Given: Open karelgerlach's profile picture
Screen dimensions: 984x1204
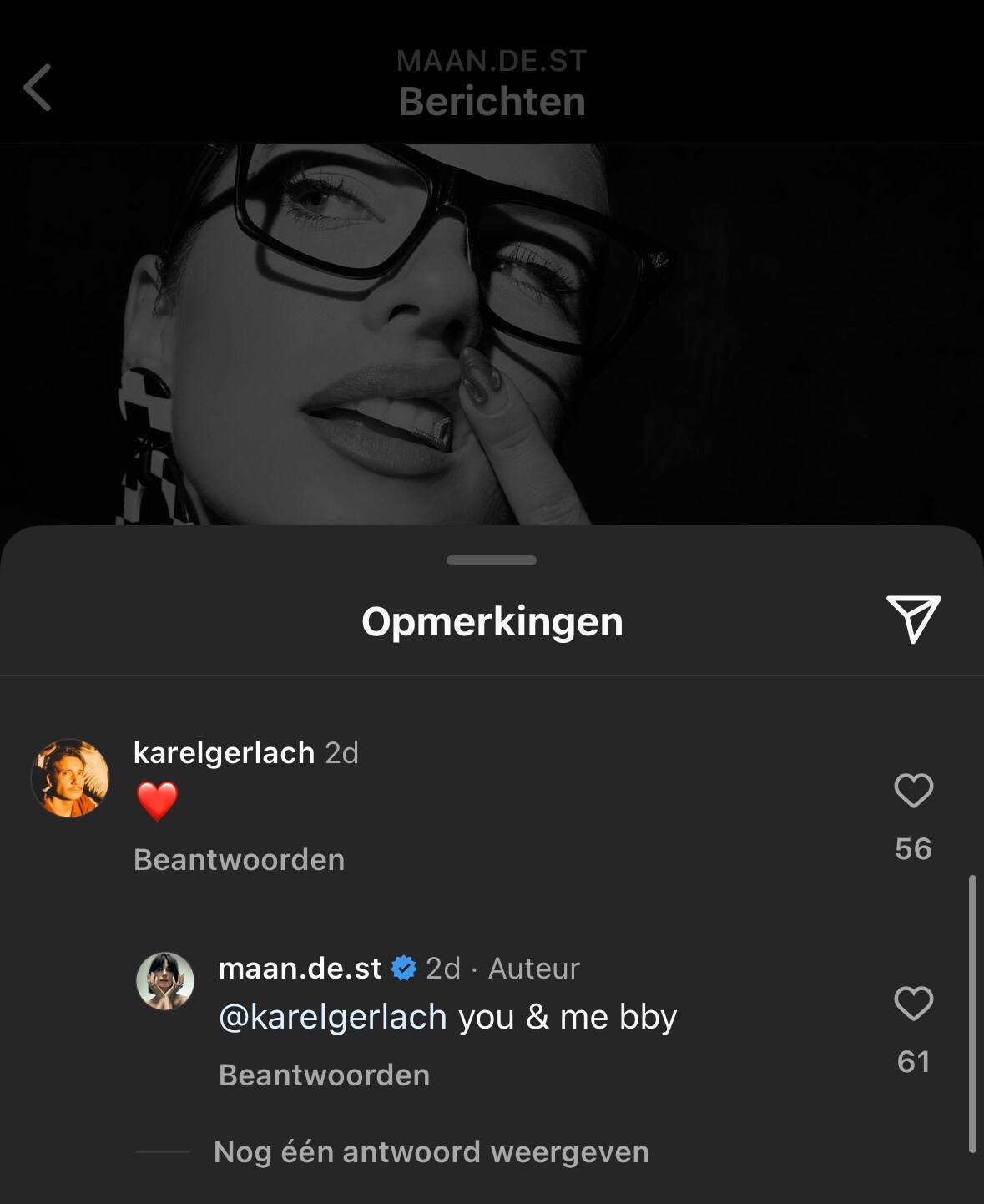Looking at the screenshot, I should point(70,777).
